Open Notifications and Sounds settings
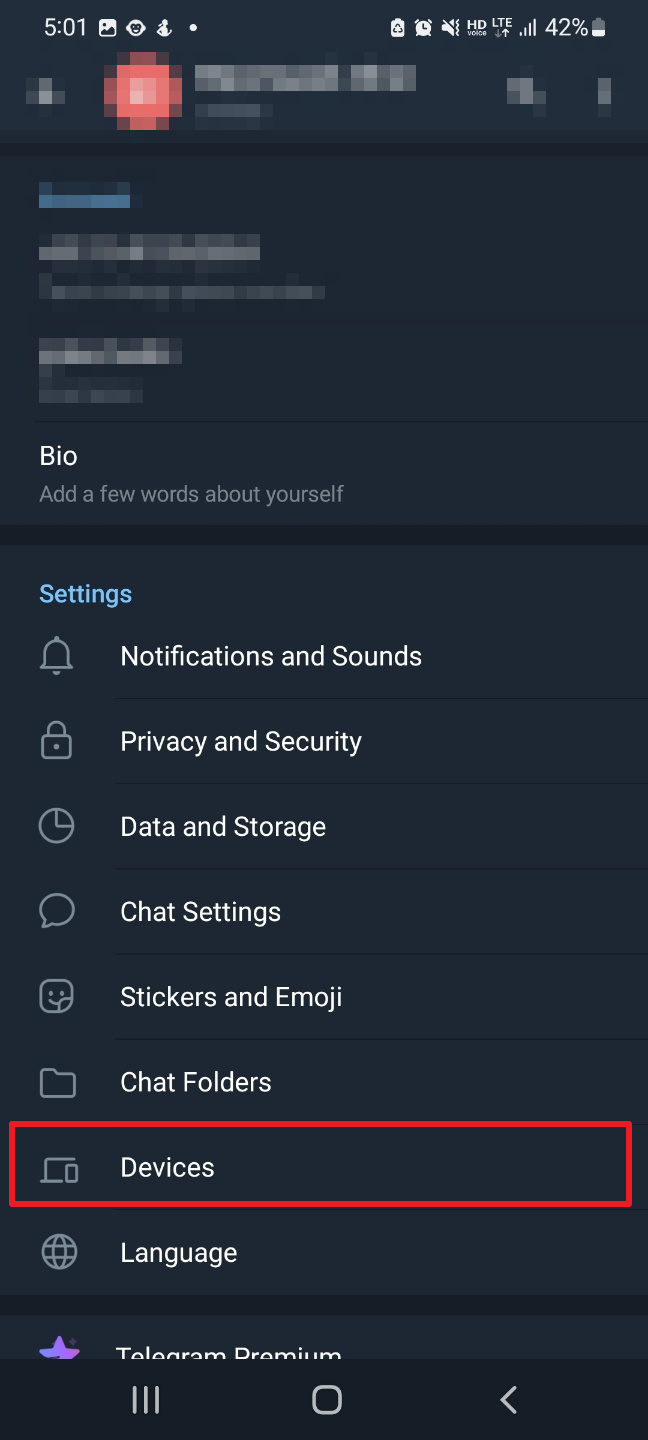Viewport: 648px width, 1440px height. (270, 656)
